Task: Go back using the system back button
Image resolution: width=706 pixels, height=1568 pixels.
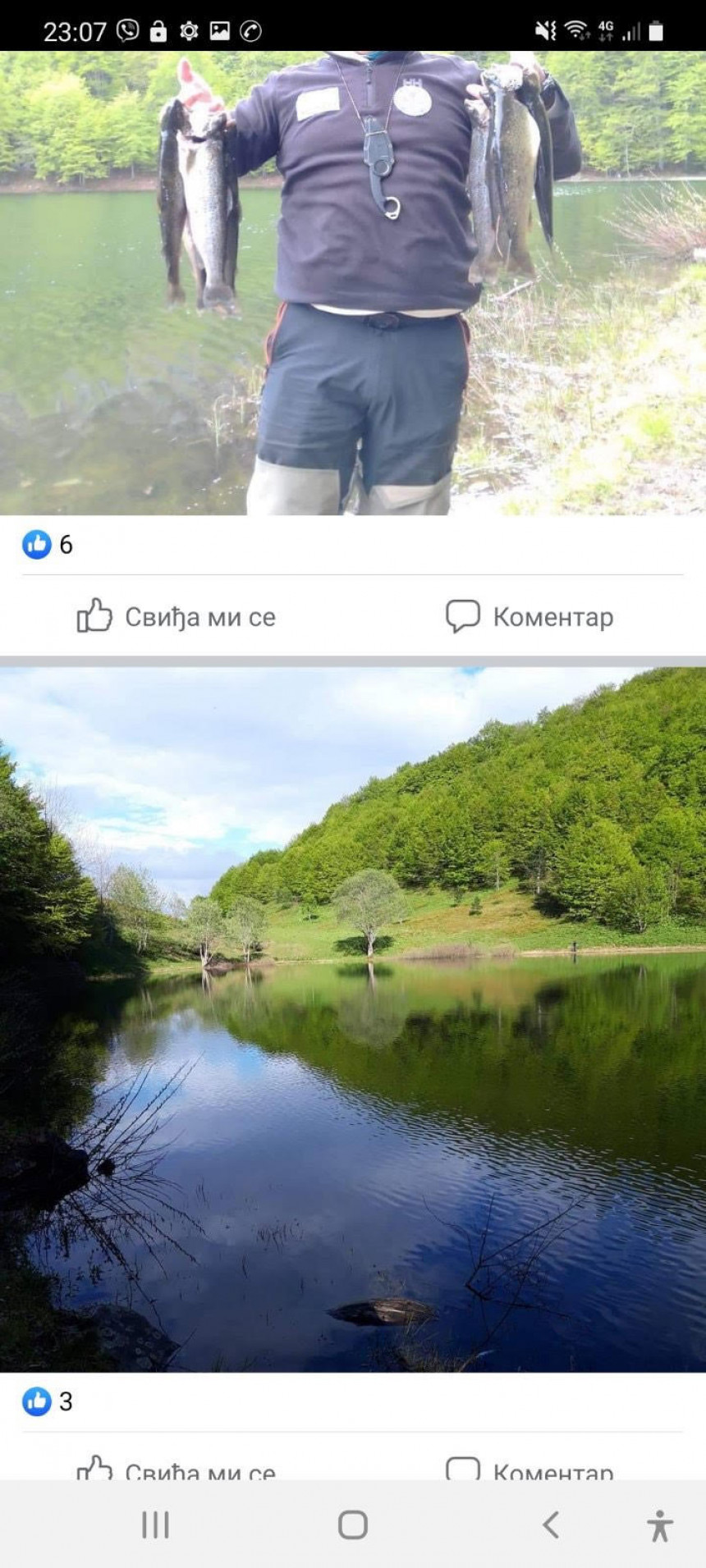Action: (x=551, y=1525)
